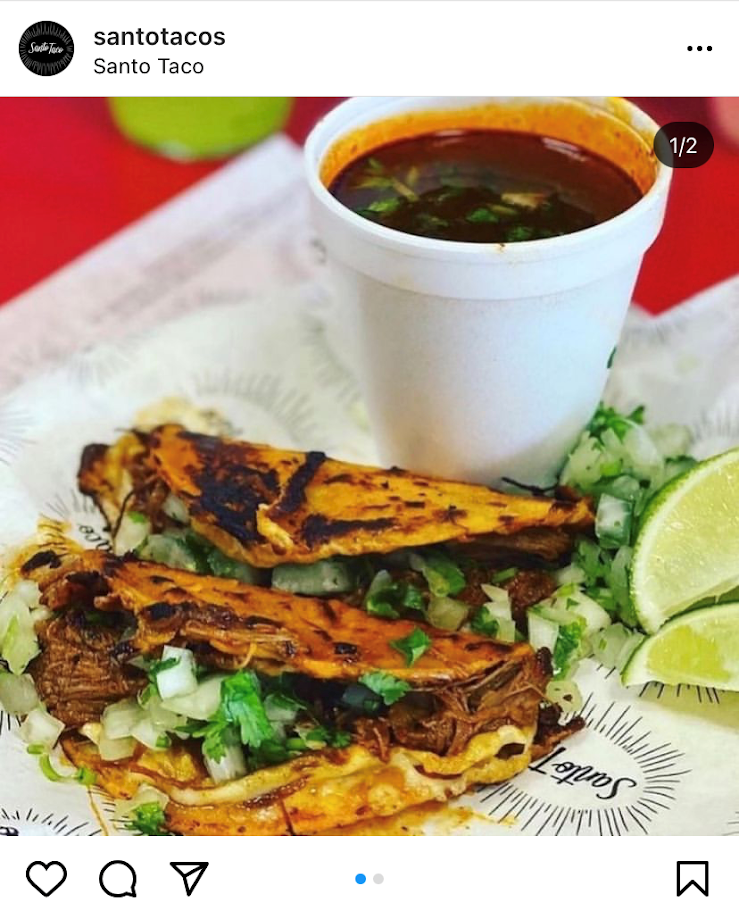
Task: Open the santotacos username link
Action: (159, 37)
